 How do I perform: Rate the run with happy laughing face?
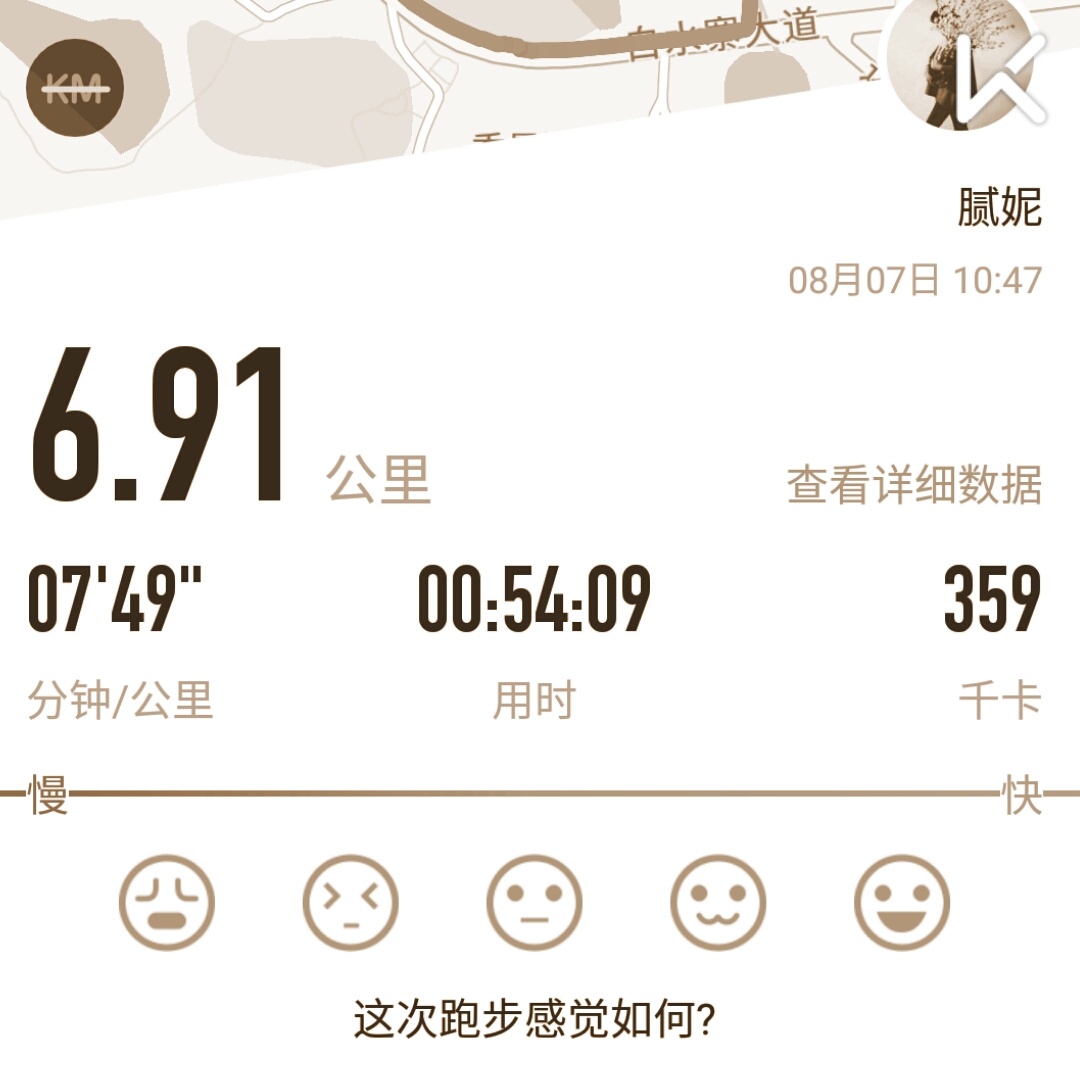[x=902, y=903]
